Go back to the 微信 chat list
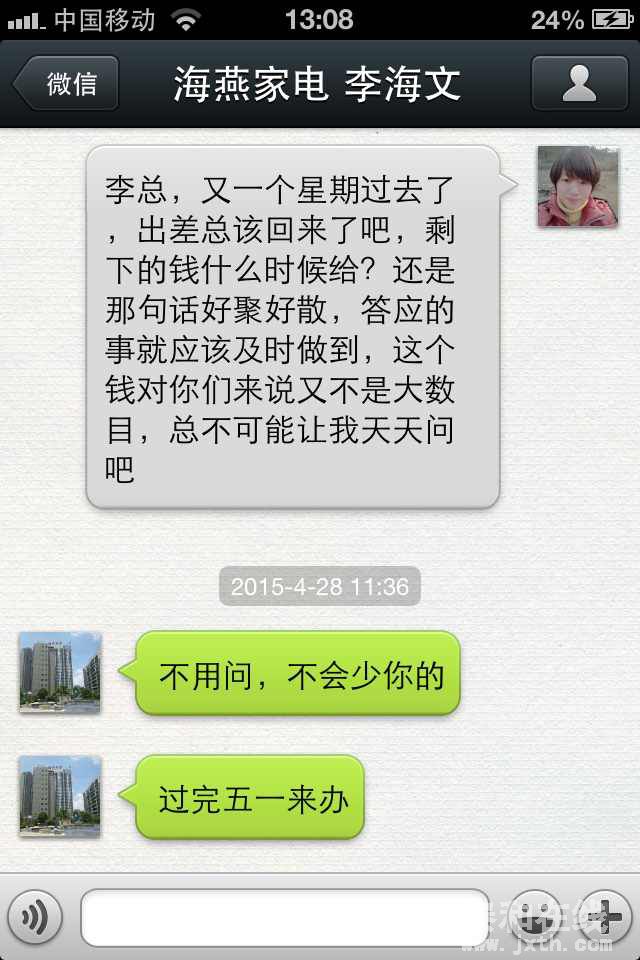 pos(67,83)
